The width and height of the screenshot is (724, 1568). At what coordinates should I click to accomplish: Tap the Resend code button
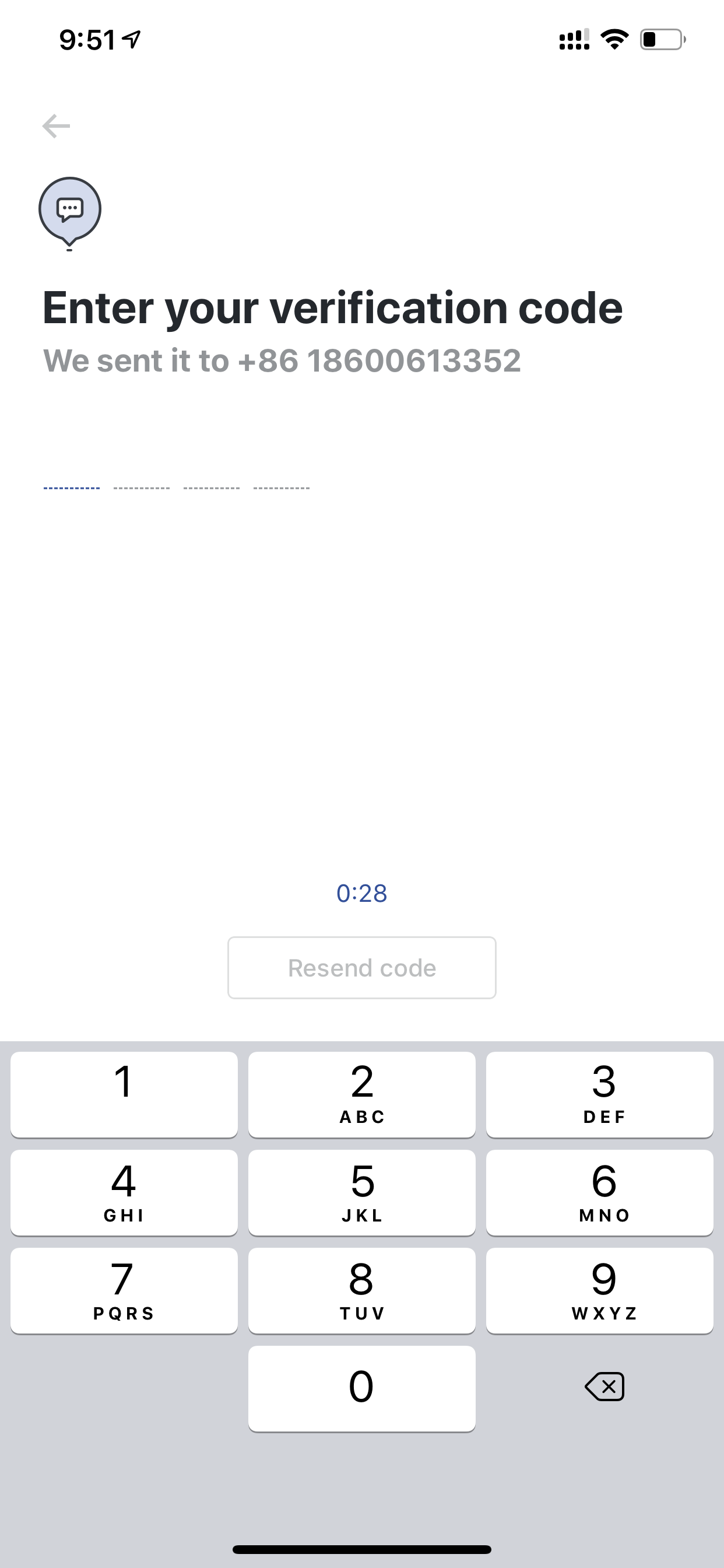(x=362, y=967)
